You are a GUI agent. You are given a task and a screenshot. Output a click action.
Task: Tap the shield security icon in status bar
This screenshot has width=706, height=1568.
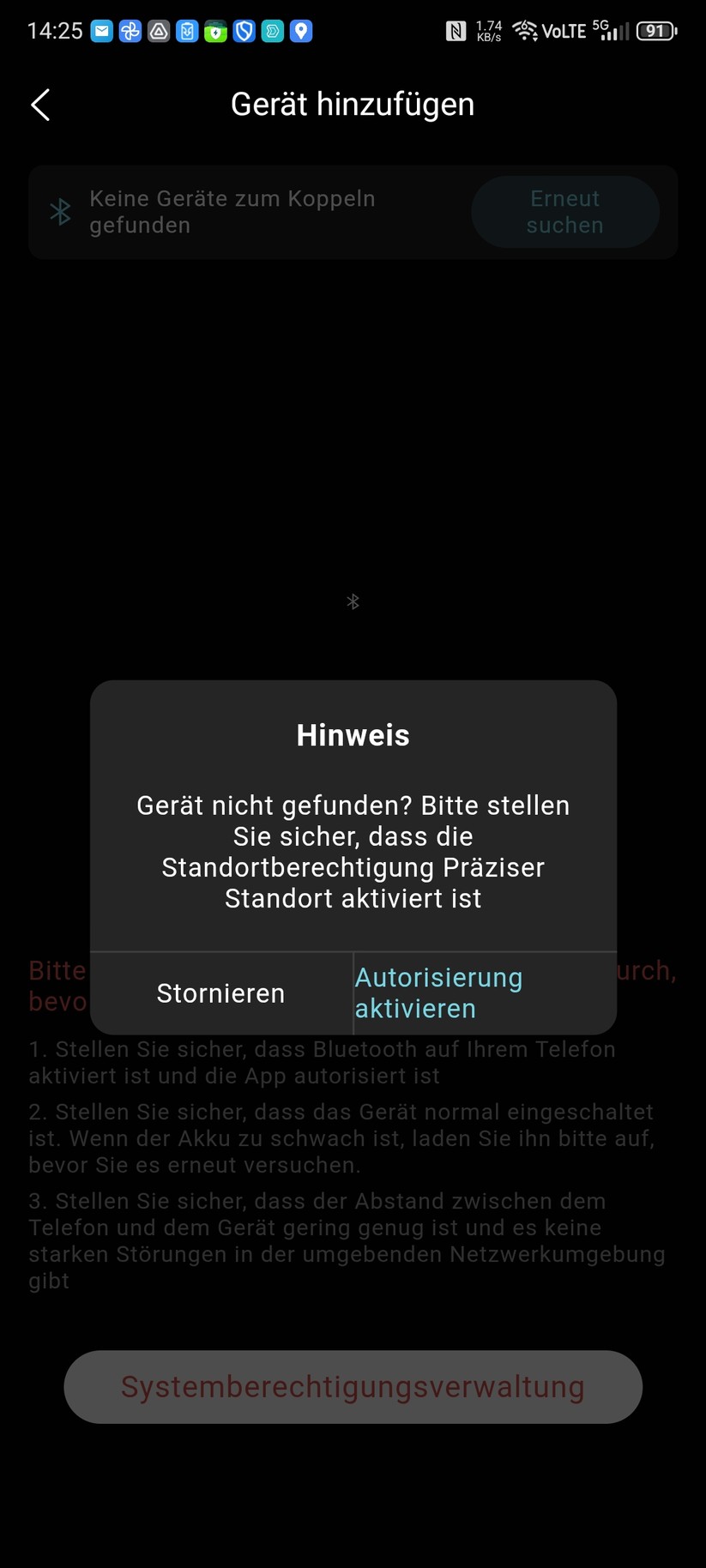243,31
